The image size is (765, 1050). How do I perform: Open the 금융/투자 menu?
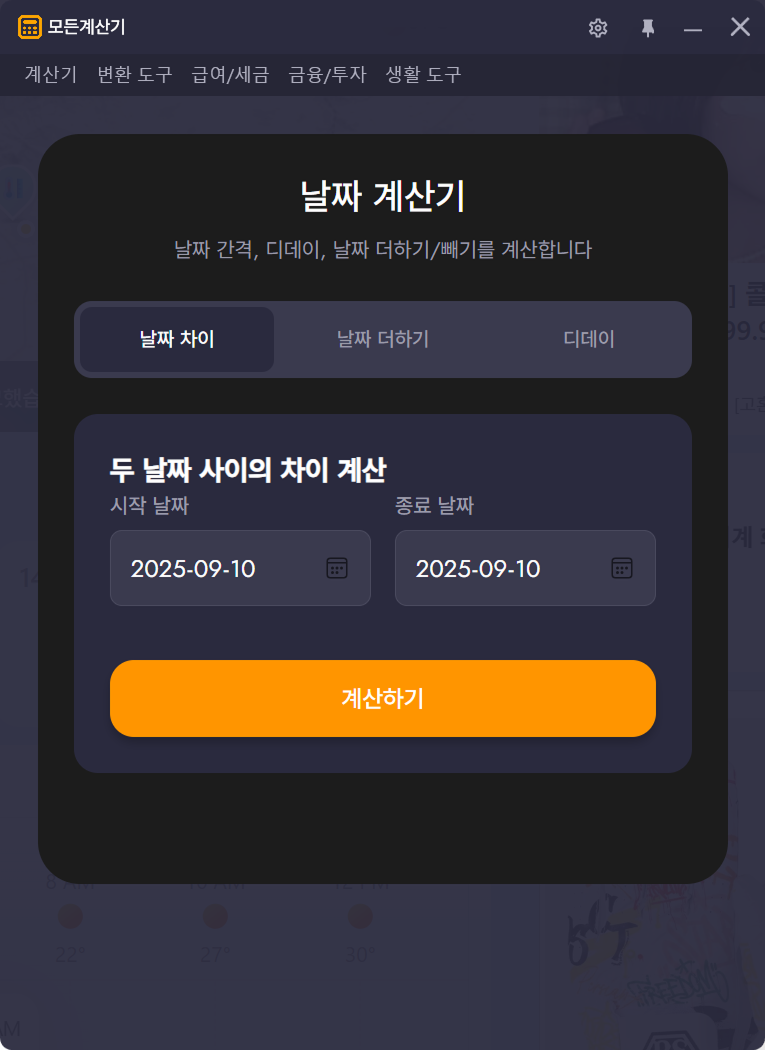327,74
